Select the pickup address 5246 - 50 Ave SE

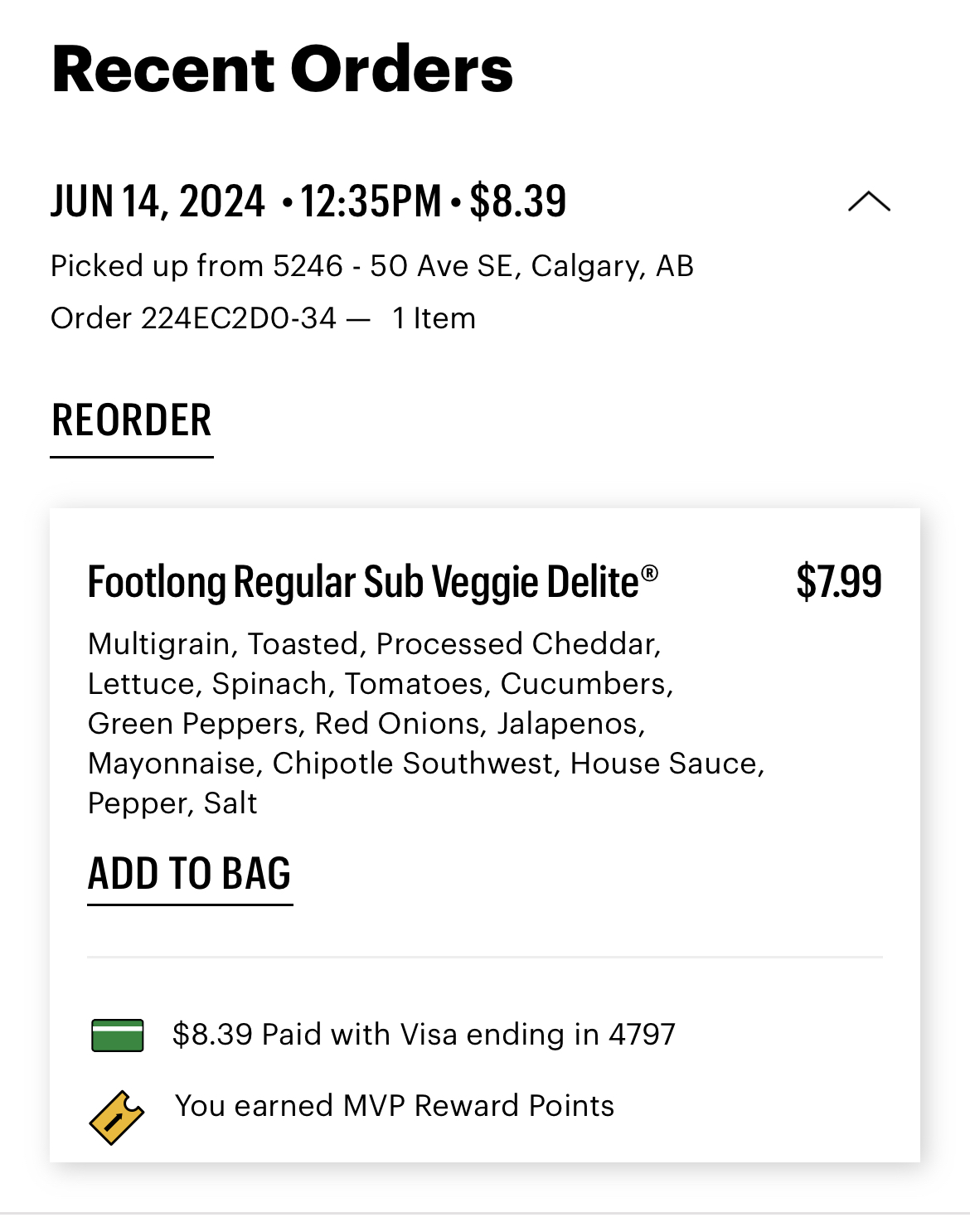point(372,266)
